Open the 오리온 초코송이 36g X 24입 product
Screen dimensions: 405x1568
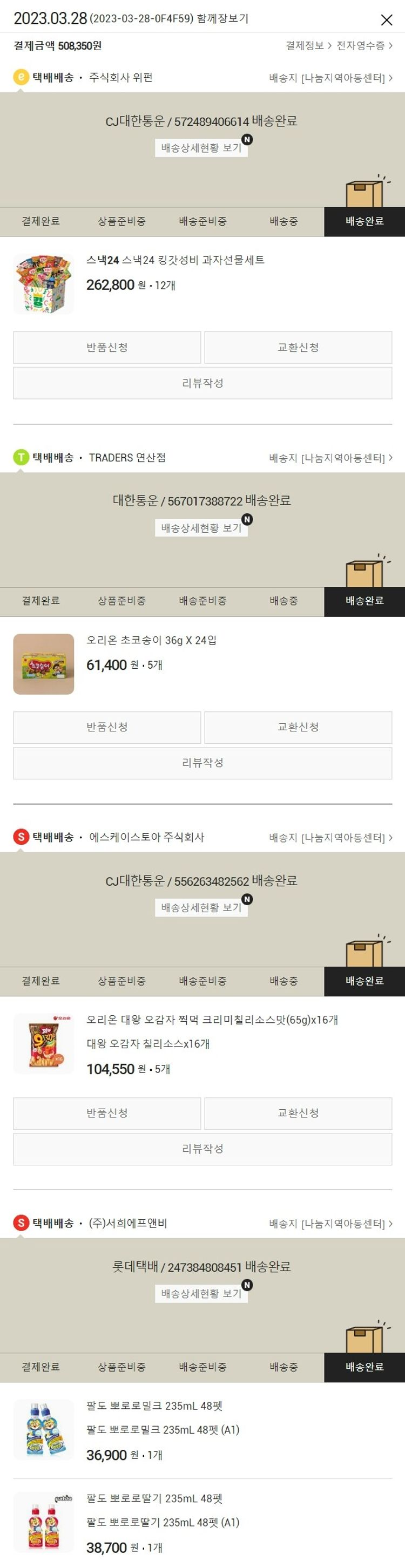152,640
